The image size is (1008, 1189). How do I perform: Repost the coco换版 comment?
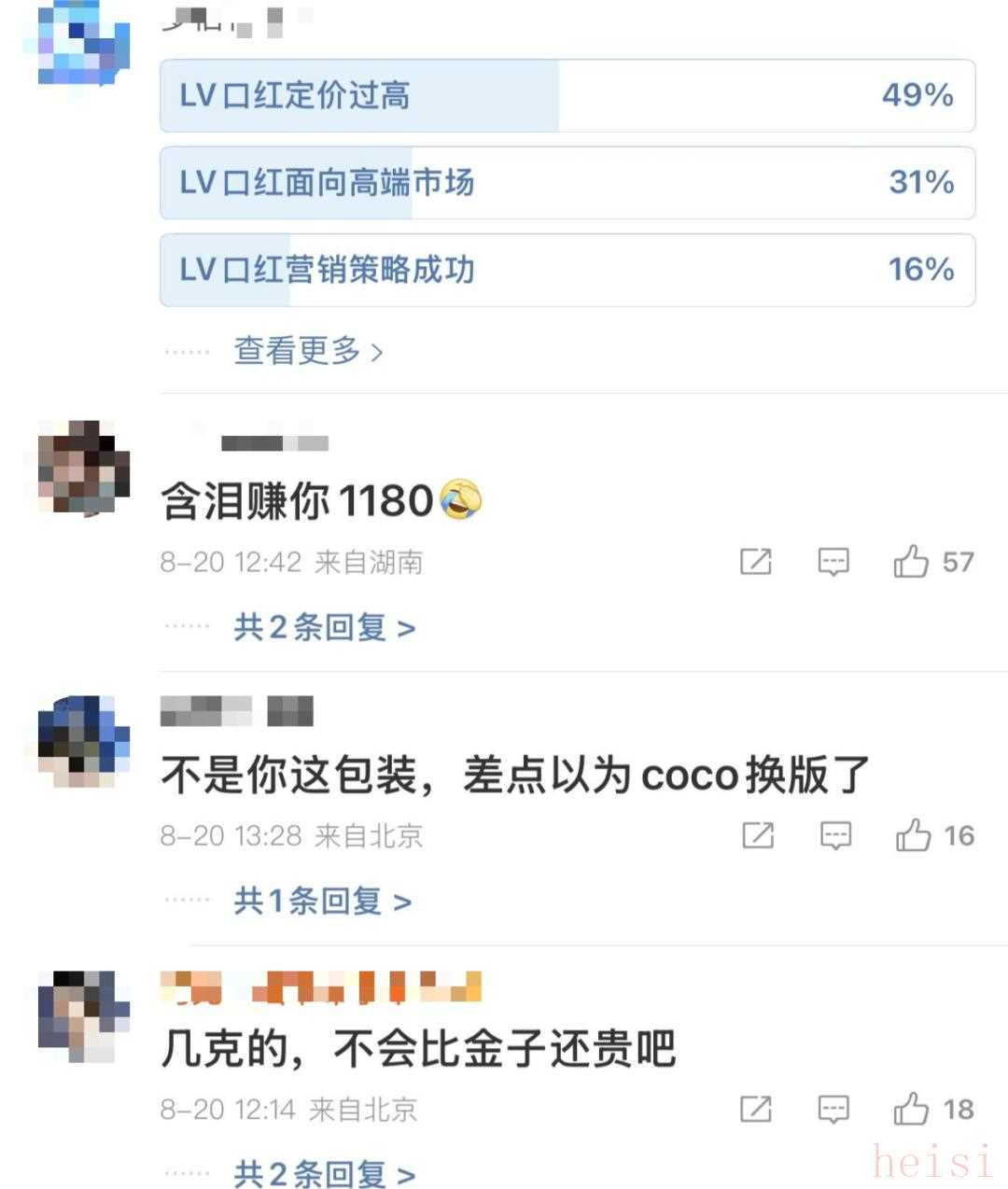(757, 835)
